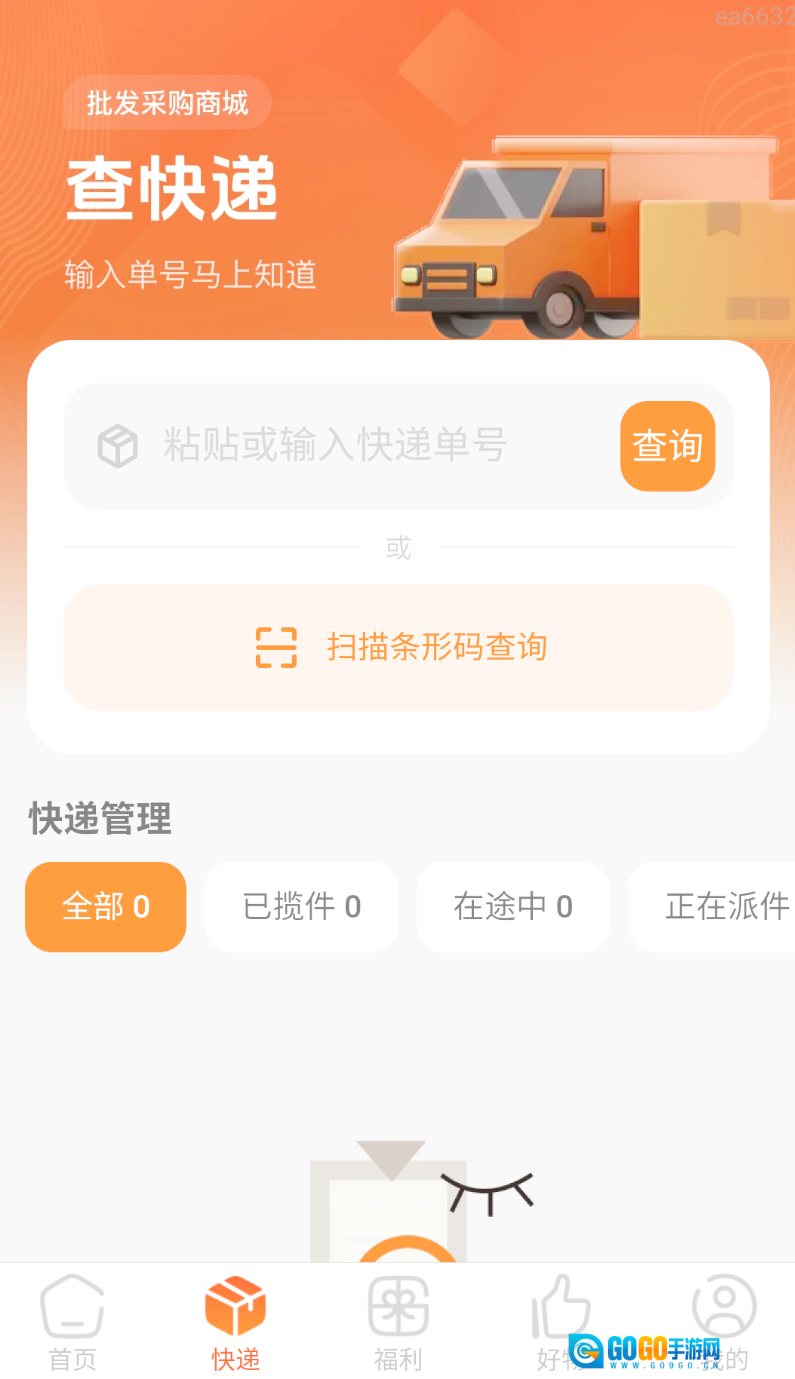Select the 全部 0 filter
Viewport: 795px width, 1379px height.
[x=105, y=906]
